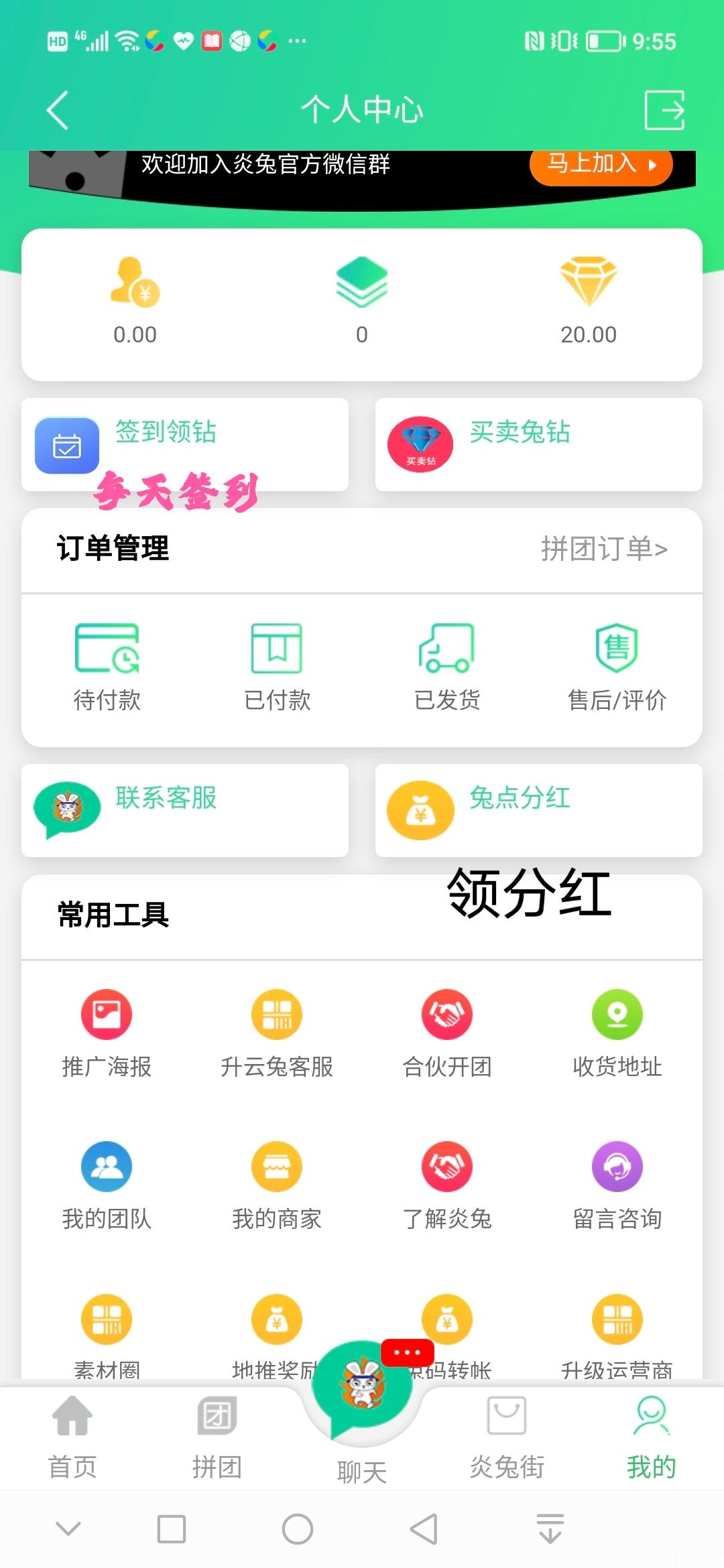The width and height of the screenshot is (724, 1568).
Task: Expand the 拼团订单 group orders list
Action: coord(603,548)
